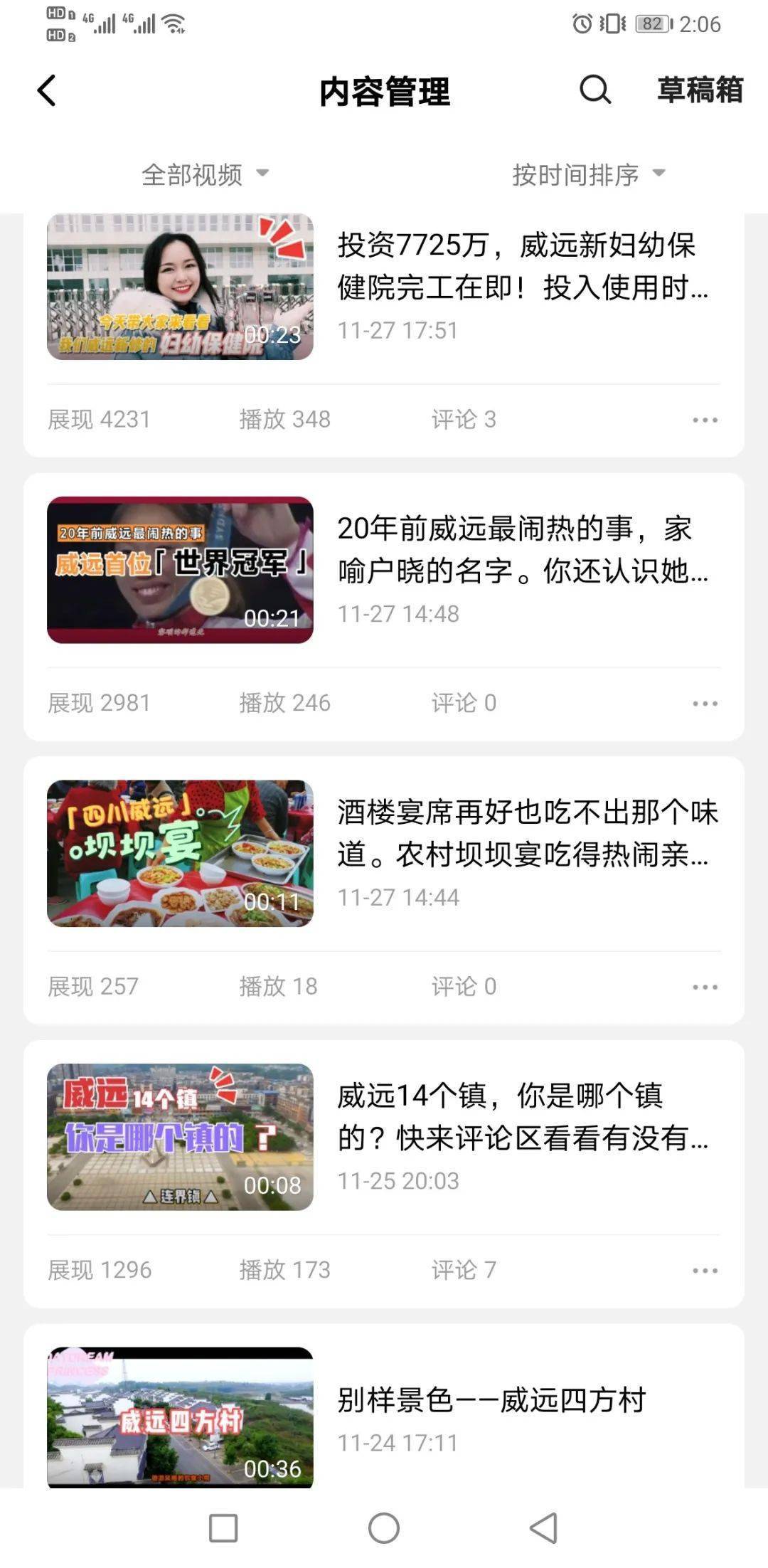Tap the system home button
Viewport: 768px width, 1568px height.
(x=384, y=1528)
